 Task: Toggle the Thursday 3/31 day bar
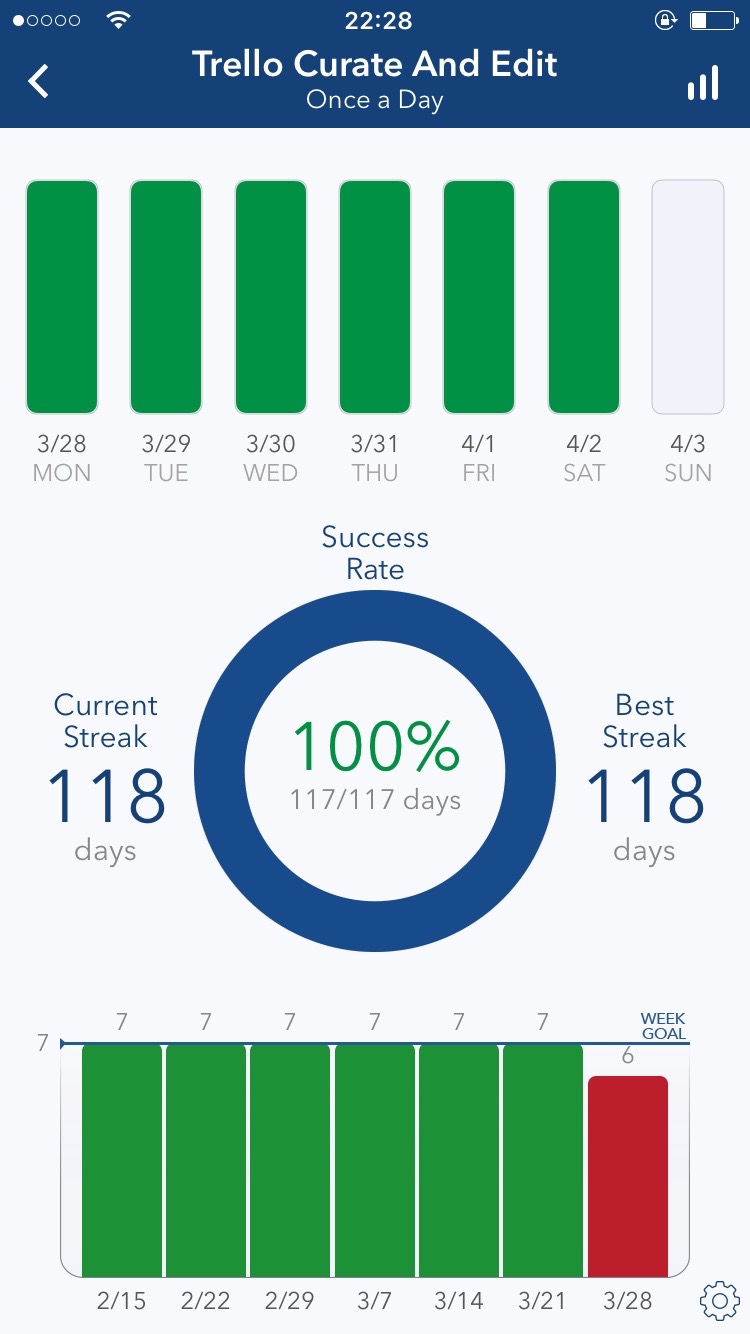(375, 297)
